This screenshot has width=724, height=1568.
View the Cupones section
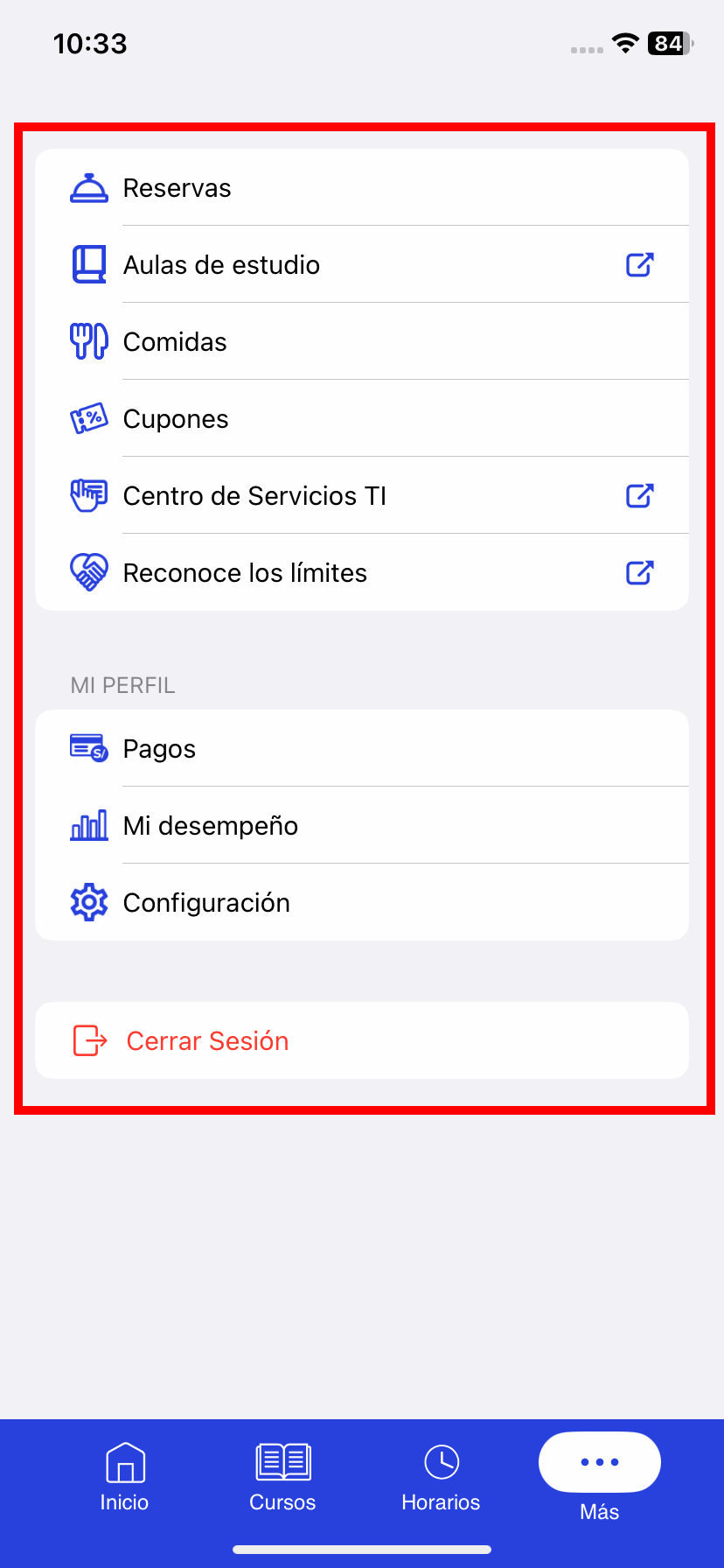coord(362,419)
